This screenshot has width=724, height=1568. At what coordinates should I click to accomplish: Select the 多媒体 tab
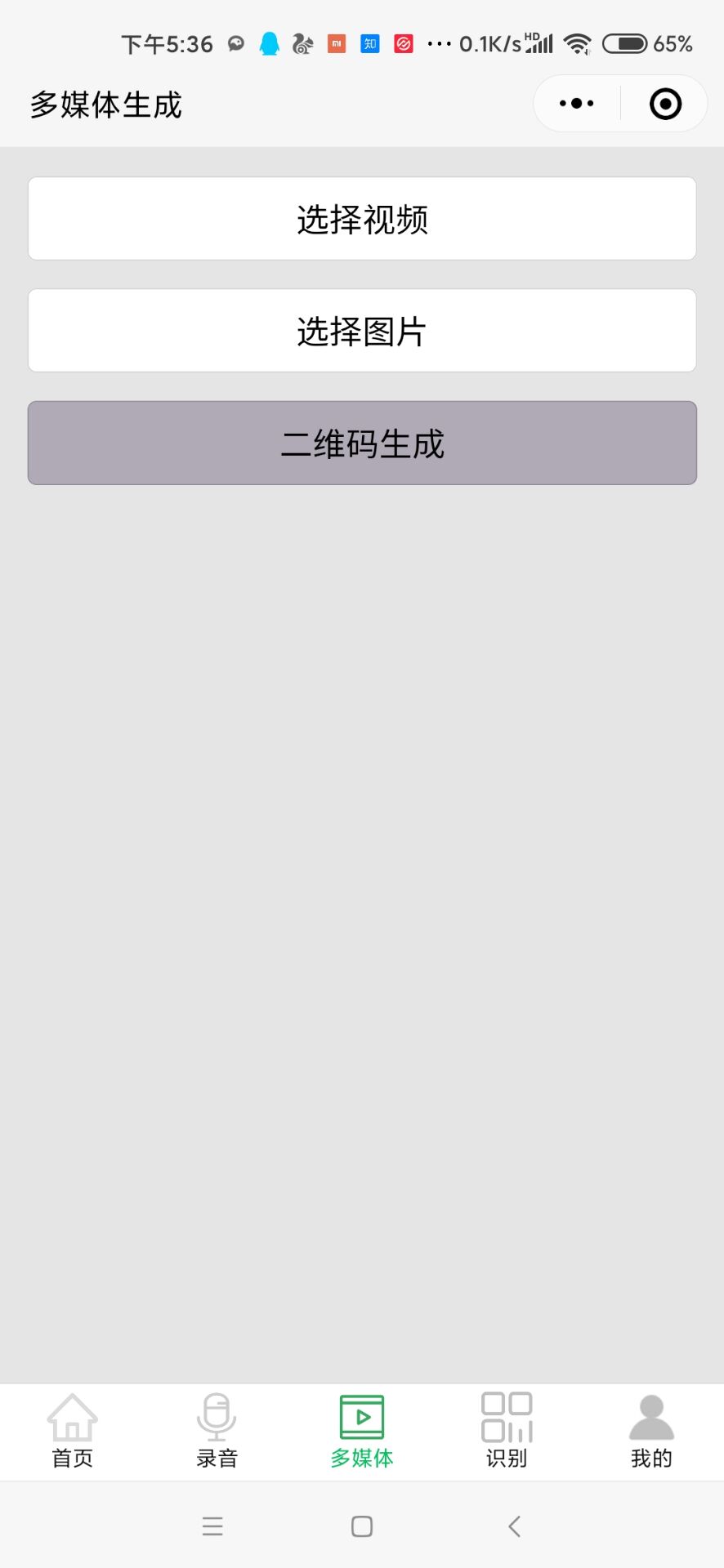click(x=362, y=1432)
